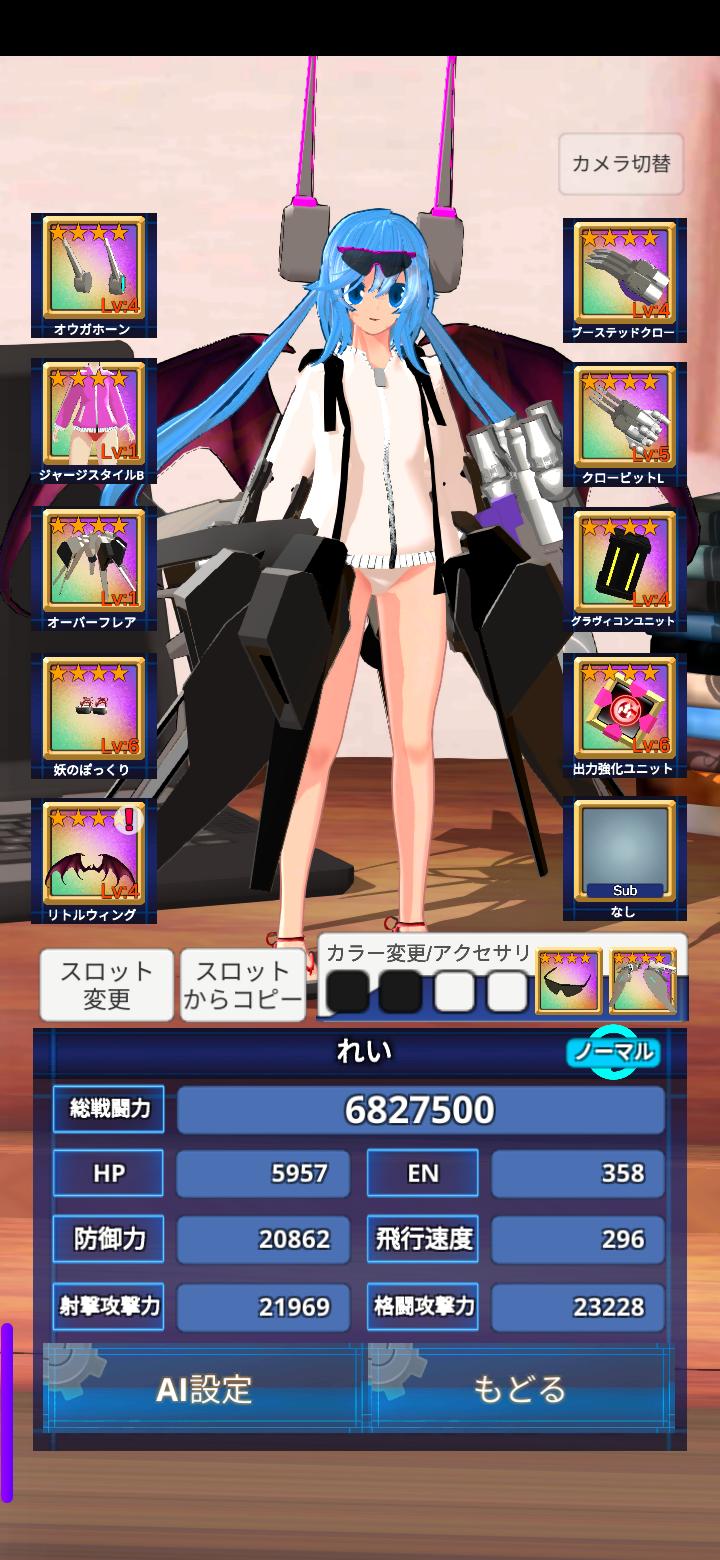Go back with もどる button
The width and height of the screenshot is (720, 1560).
[x=520, y=1389]
